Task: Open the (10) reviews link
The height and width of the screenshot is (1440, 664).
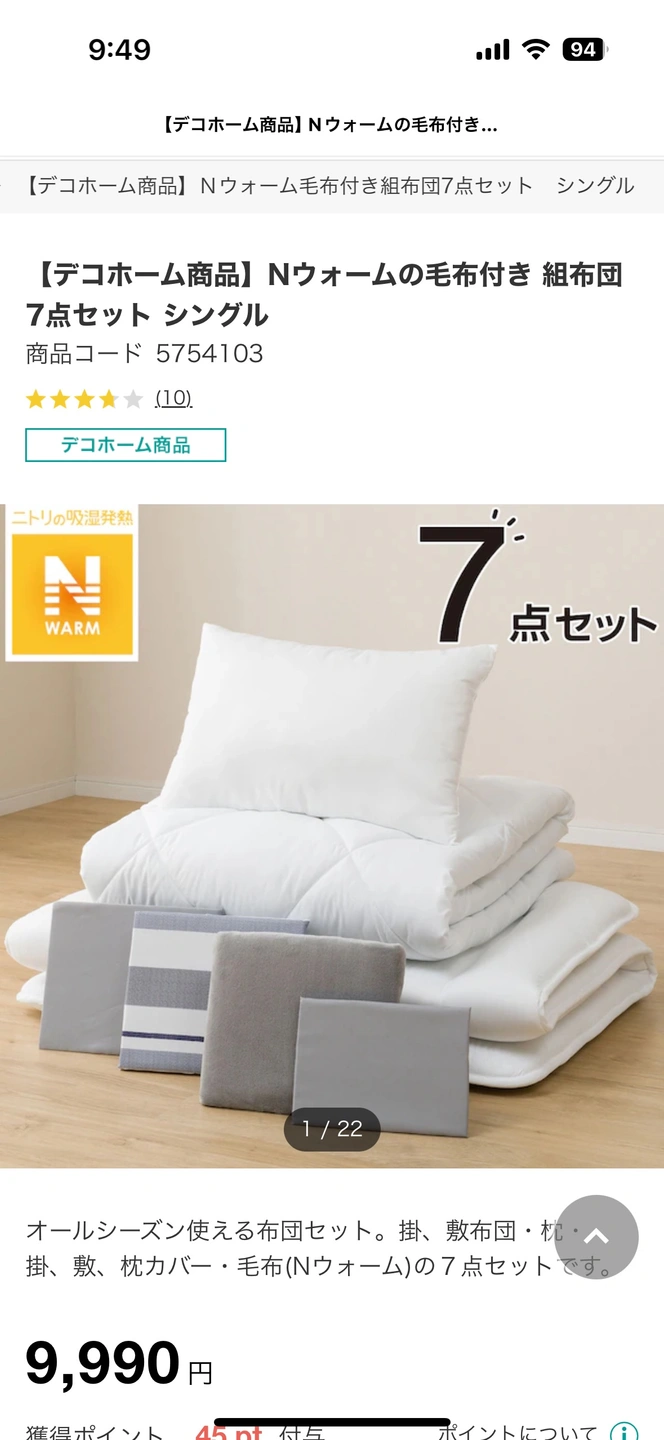Action: 173,399
